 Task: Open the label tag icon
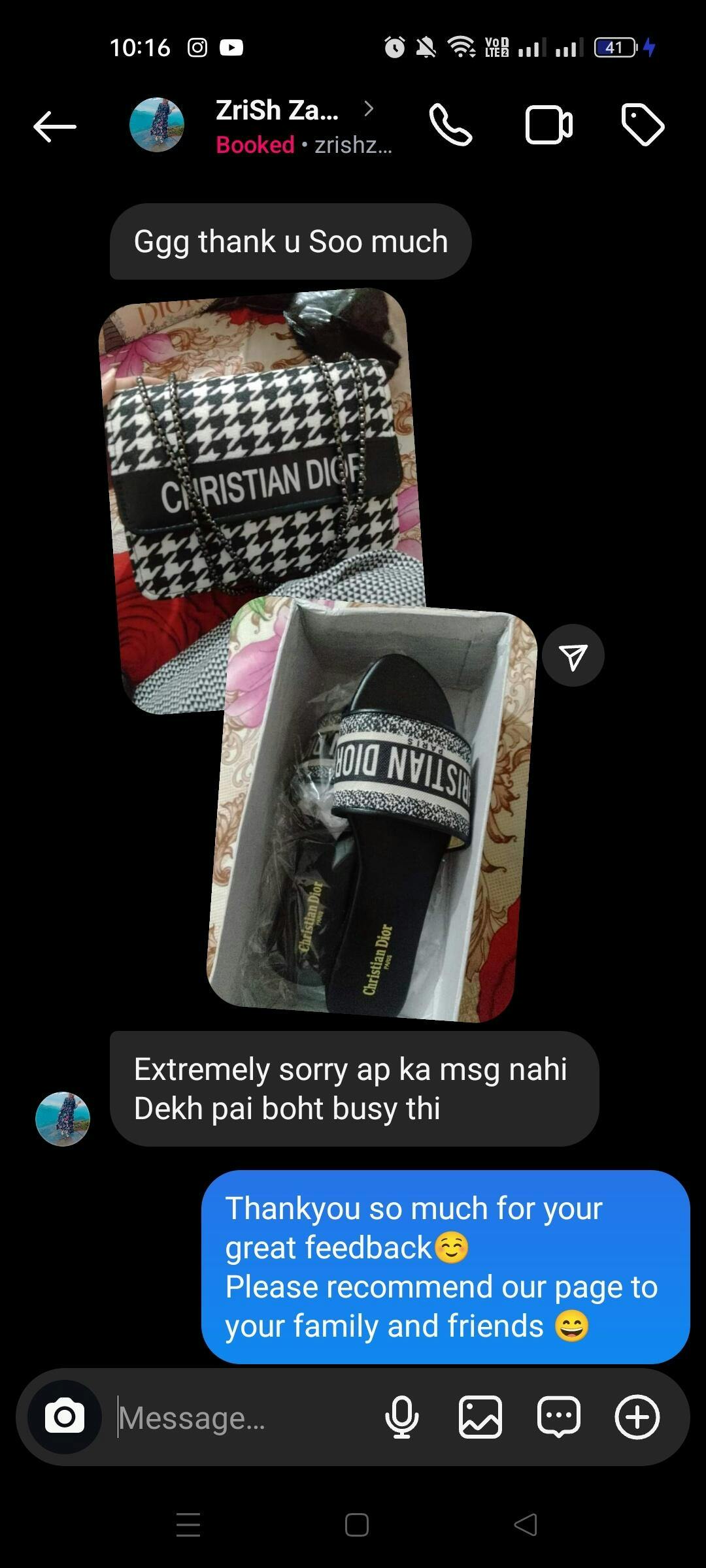[643, 124]
